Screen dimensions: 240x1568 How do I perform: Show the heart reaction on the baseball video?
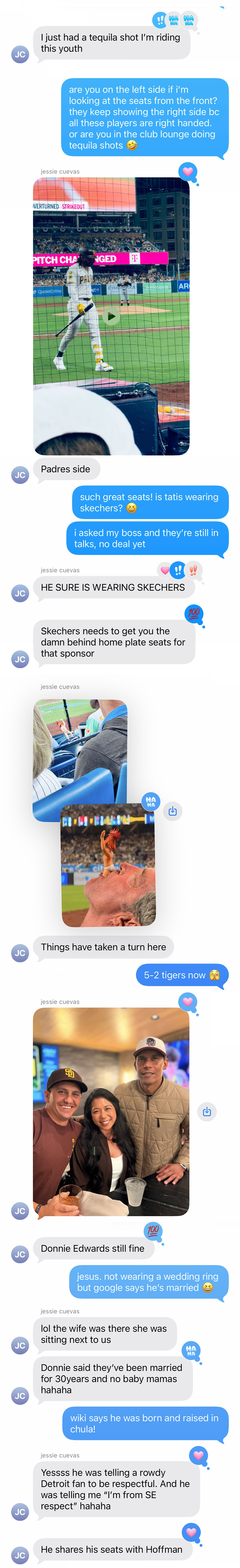pyautogui.click(x=188, y=172)
